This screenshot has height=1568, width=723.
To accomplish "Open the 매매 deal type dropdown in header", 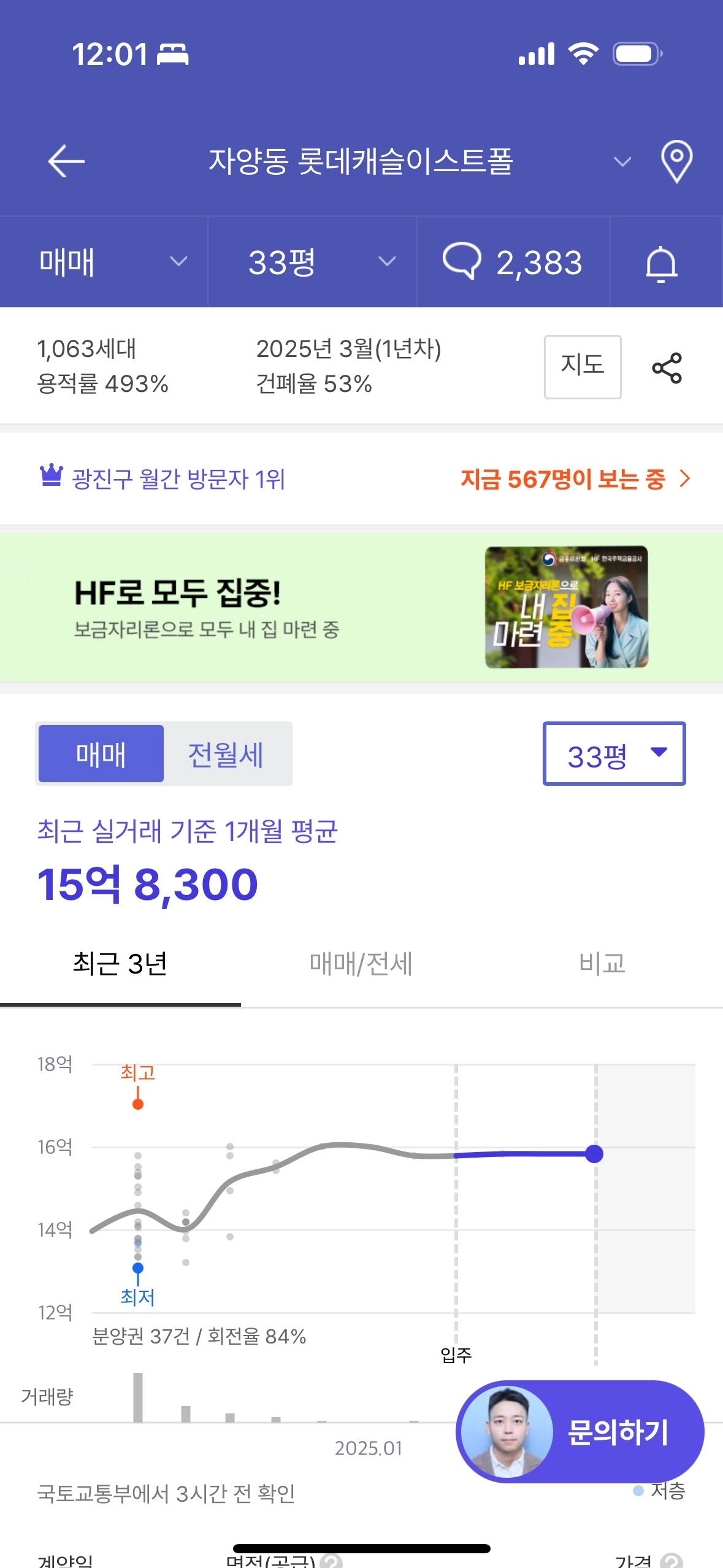I will coord(104,263).
